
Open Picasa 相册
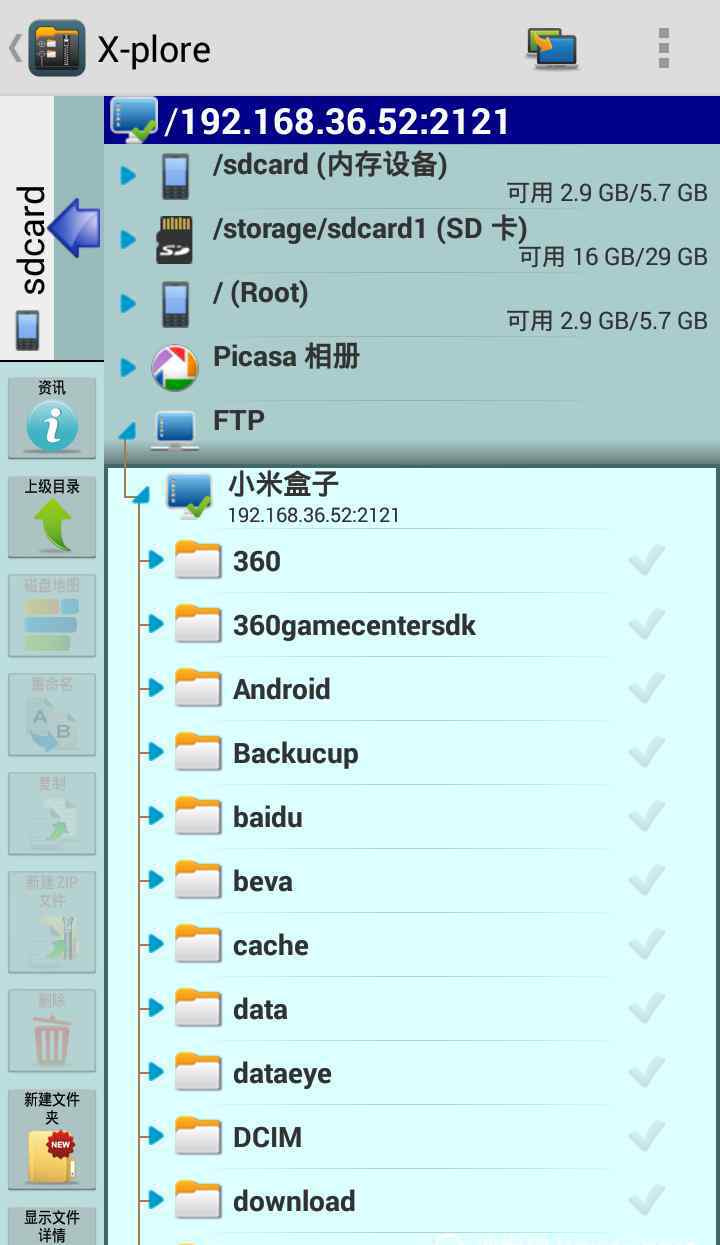pos(412,367)
